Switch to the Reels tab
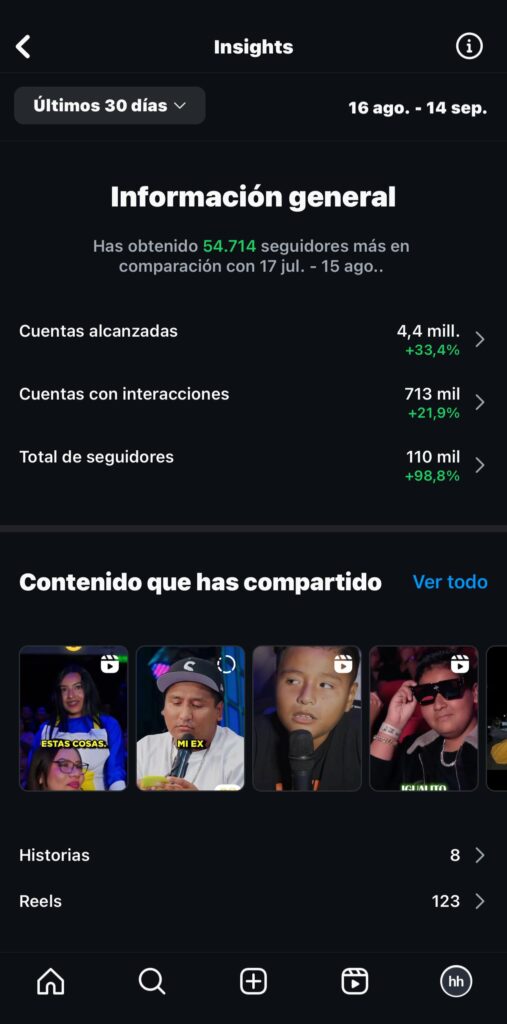507x1024 pixels. (x=355, y=982)
